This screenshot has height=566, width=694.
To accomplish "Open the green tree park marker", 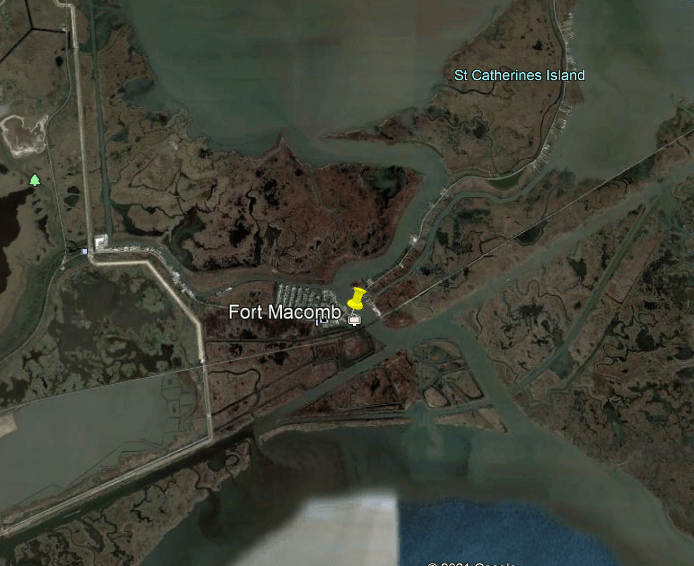I will pyautogui.click(x=35, y=180).
